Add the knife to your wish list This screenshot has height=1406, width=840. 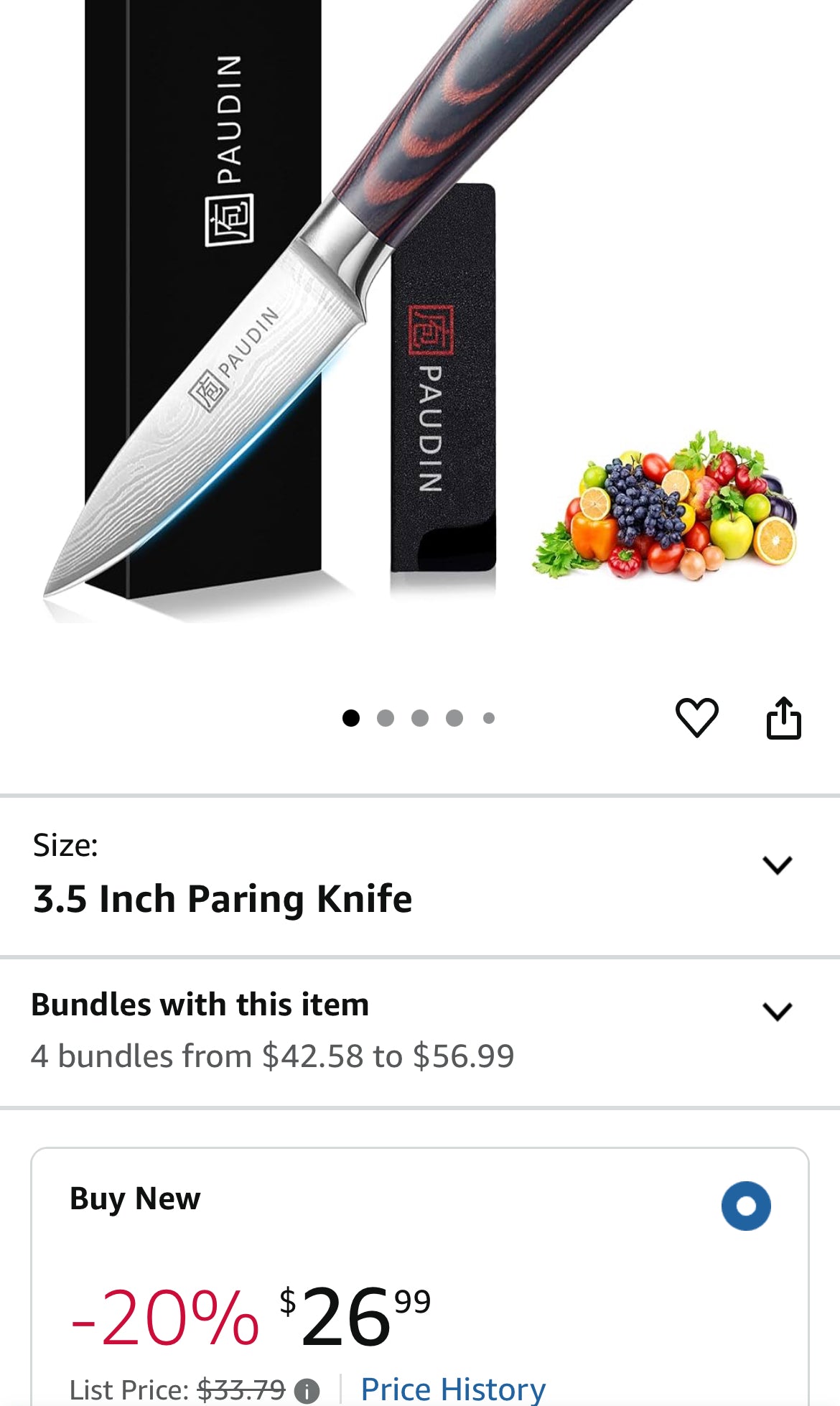click(696, 717)
